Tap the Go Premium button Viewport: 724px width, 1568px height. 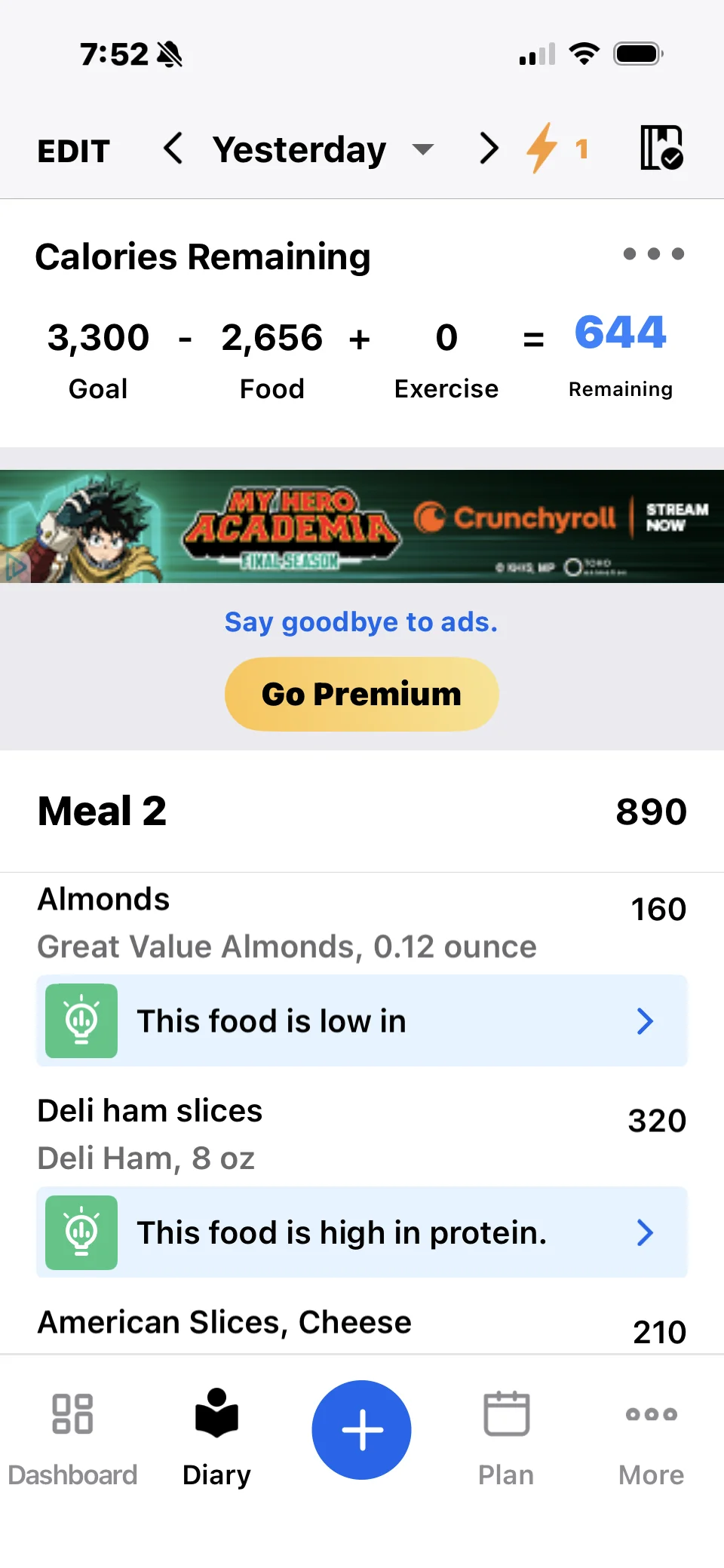pos(362,694)
